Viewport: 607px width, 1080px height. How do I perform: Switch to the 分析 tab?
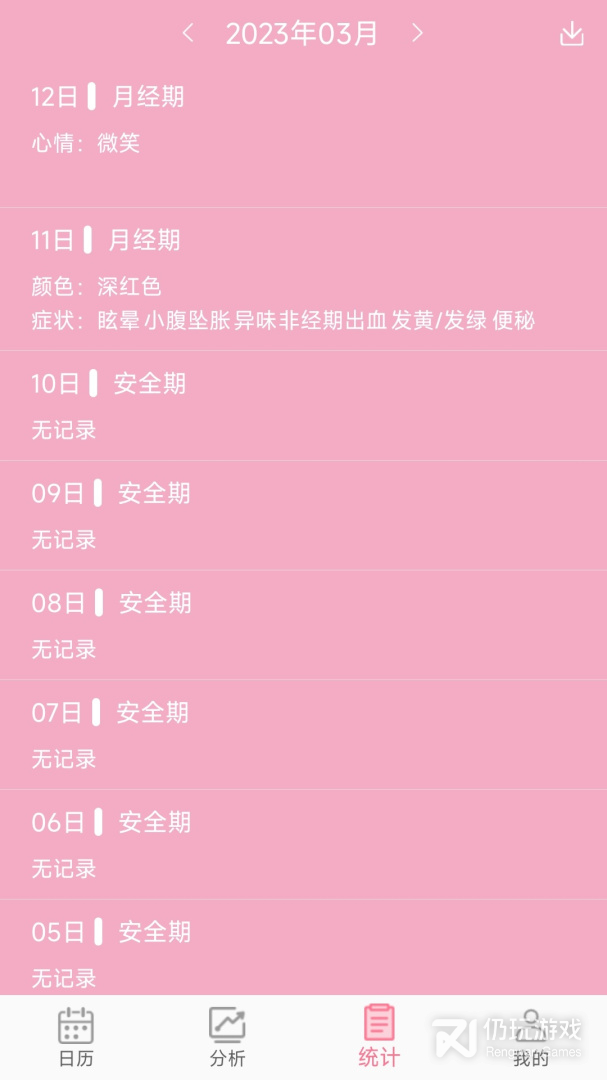[x=227, y=1036]
